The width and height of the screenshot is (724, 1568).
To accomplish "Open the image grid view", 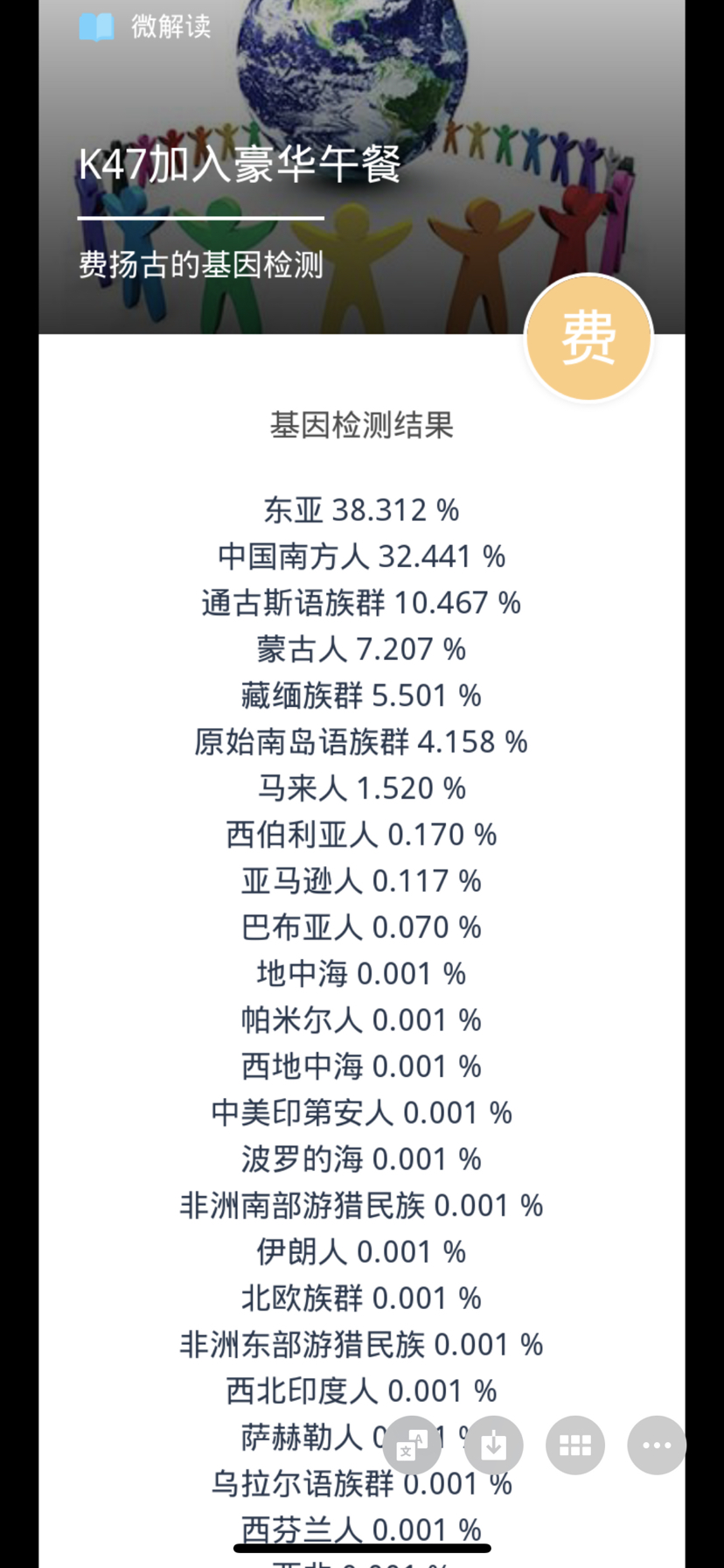I will [x=574, y=1445].
